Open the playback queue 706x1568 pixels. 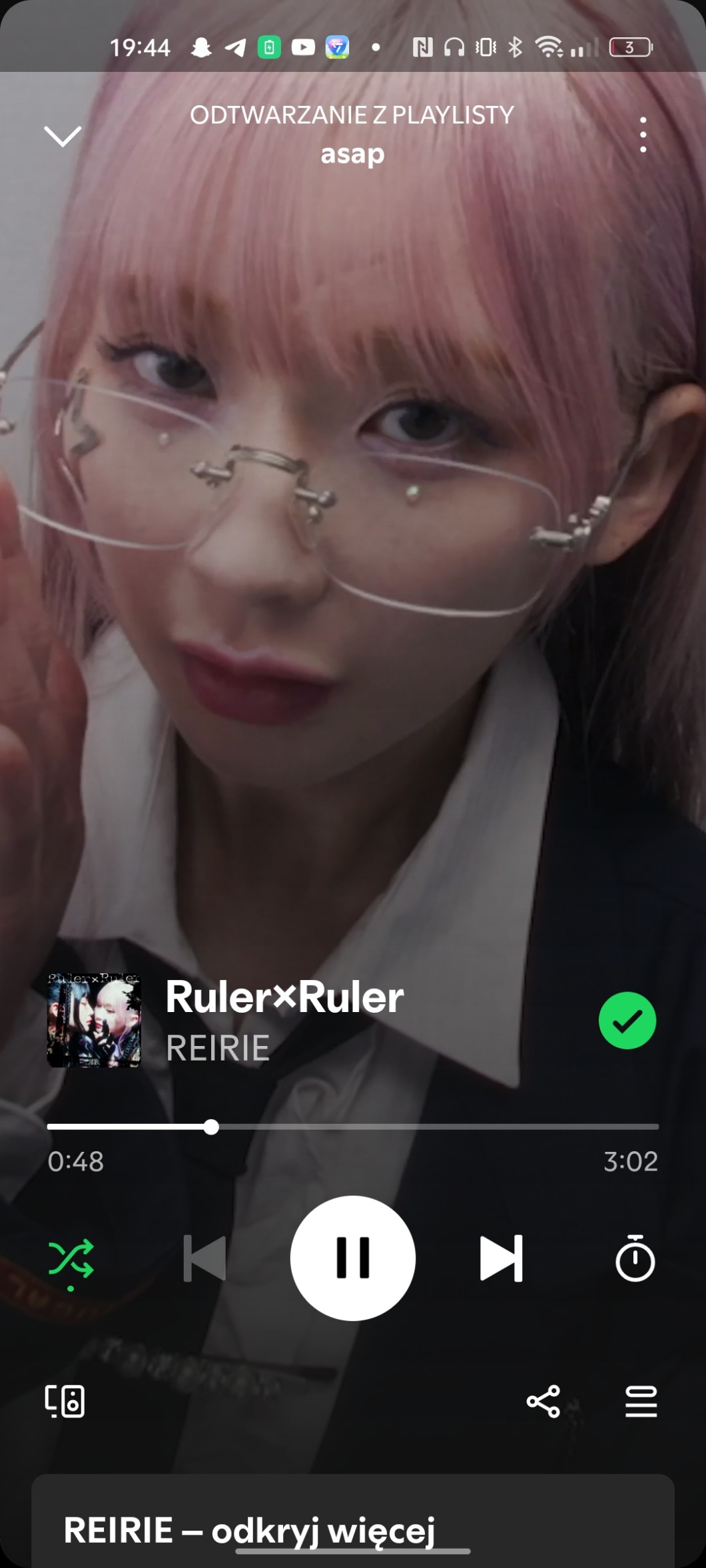(x=641, y=1401)
